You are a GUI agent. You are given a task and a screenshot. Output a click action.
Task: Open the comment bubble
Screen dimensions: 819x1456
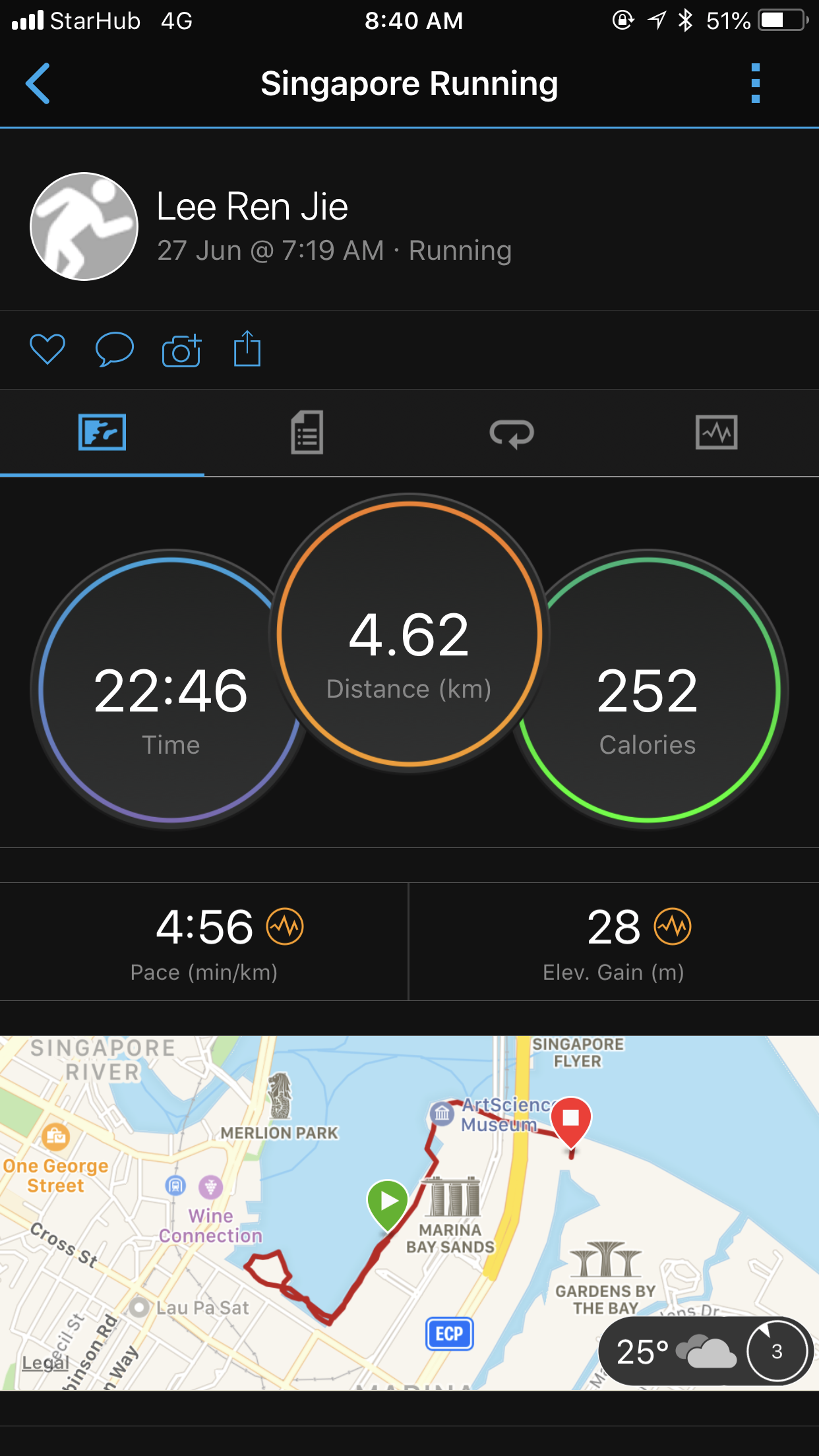point(115,349)
